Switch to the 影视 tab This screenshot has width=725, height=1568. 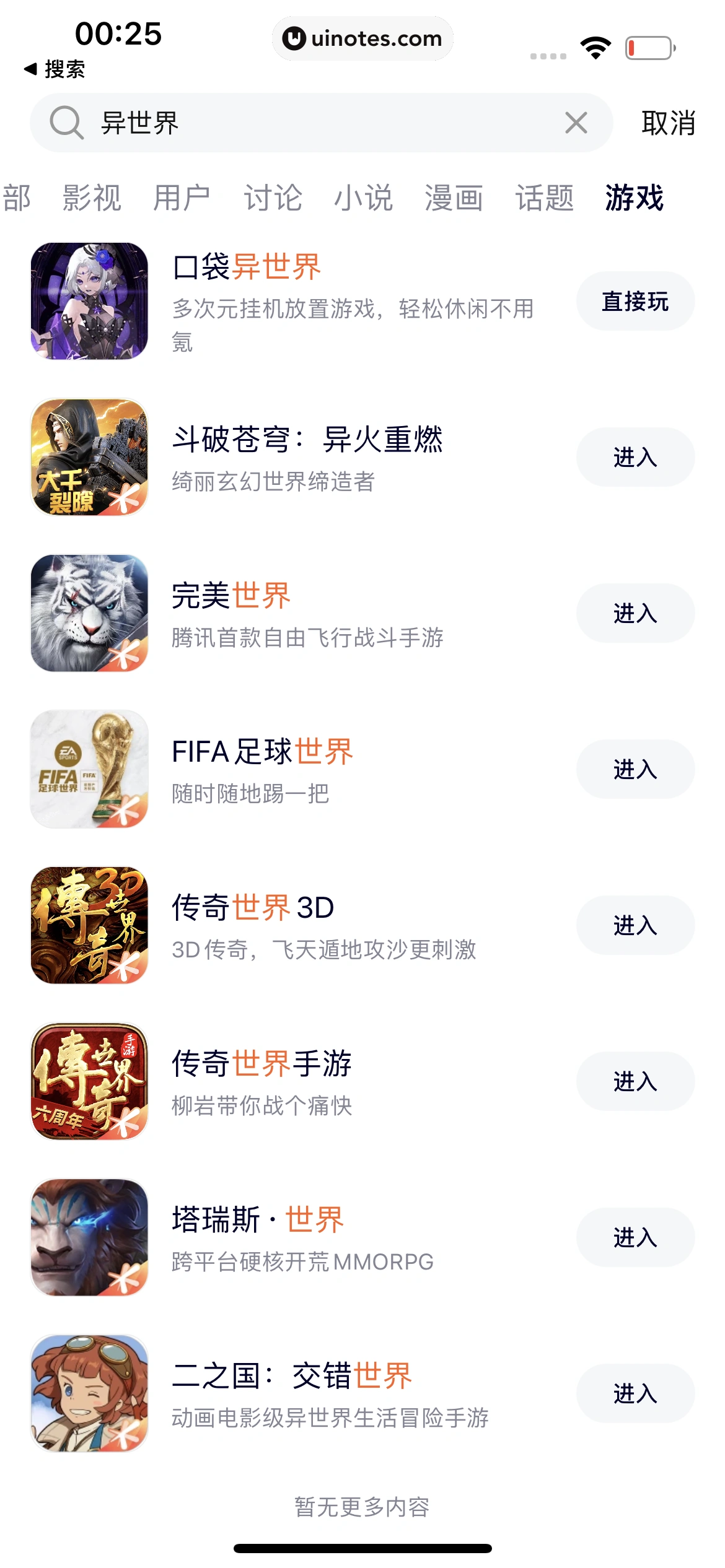tap(91, 198)
